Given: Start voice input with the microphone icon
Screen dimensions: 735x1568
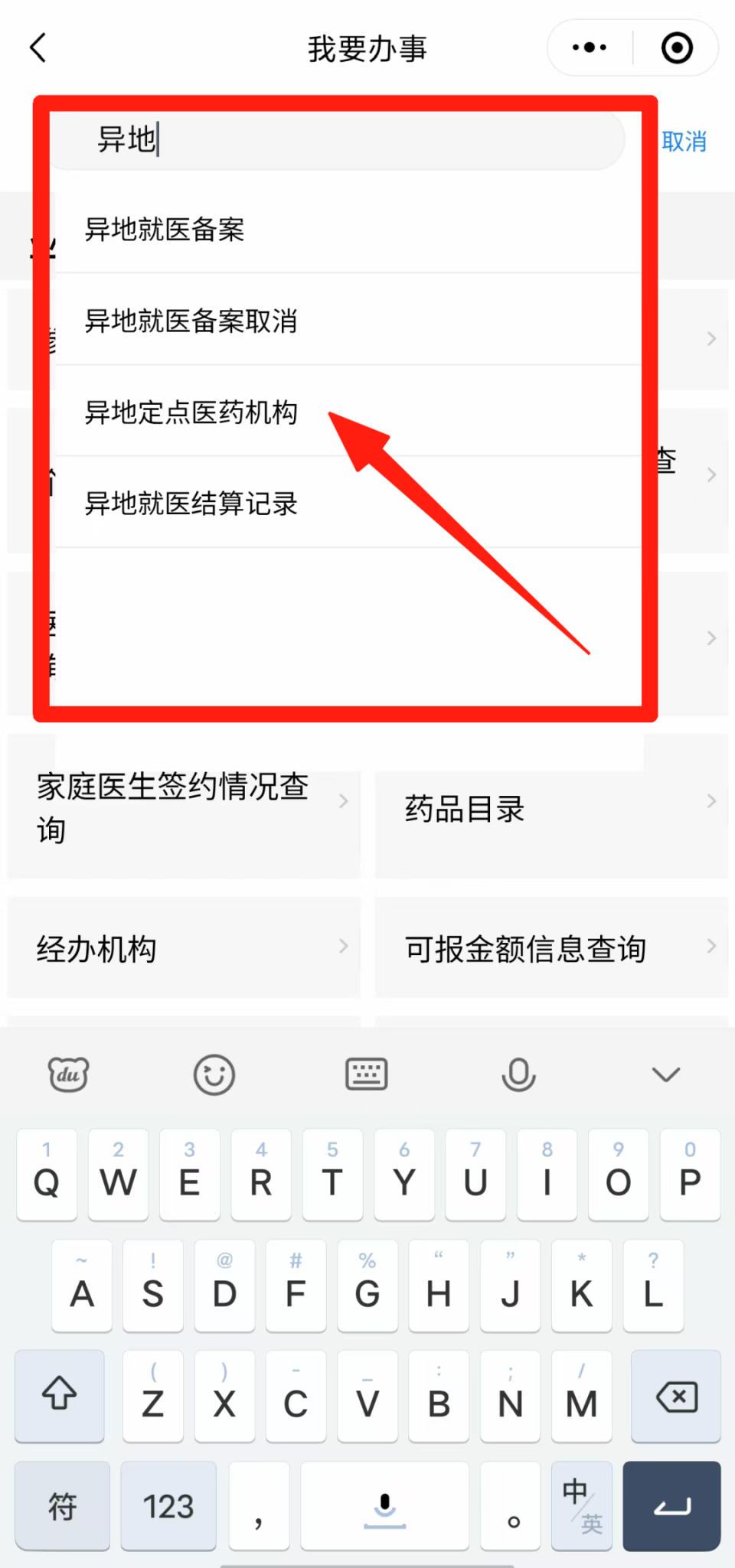Looking at the screenshot, I should click(x=518, y=1074).
